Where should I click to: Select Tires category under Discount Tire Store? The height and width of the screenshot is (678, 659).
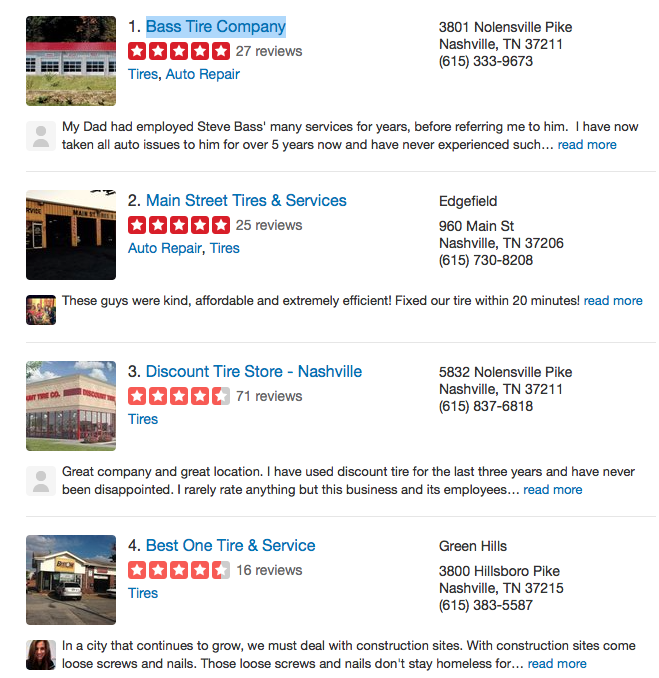coord(143,419)
